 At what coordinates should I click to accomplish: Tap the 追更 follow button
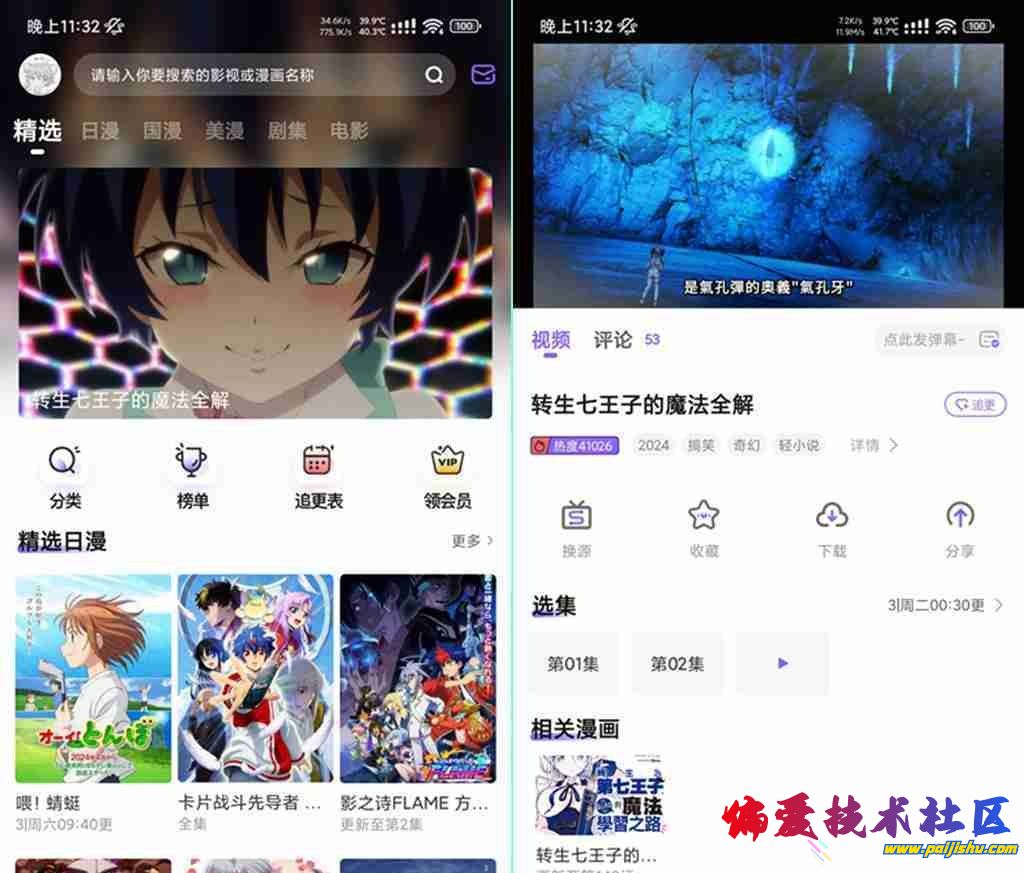[975, 405]
